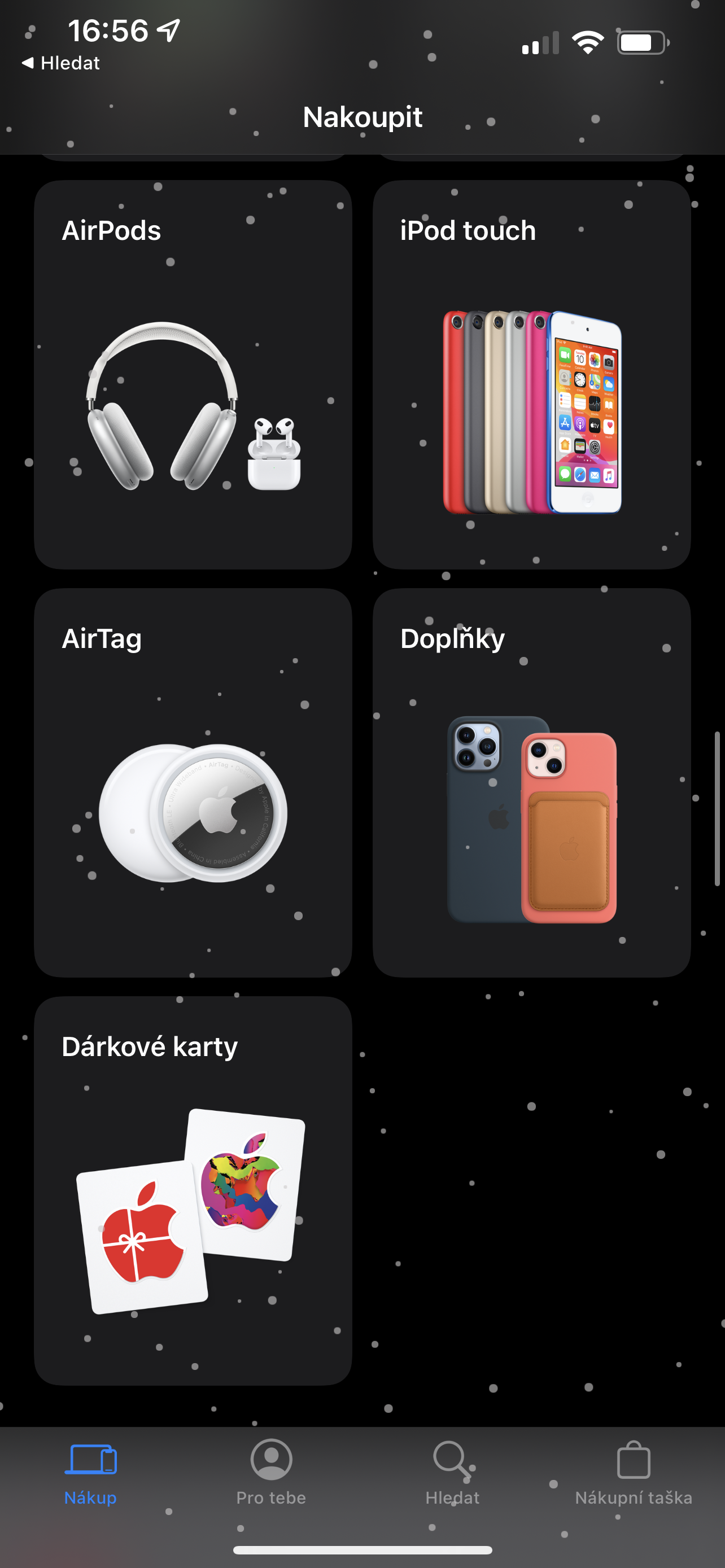
Task: Select the Nákup tab
Action: [x=90, y=1472]
